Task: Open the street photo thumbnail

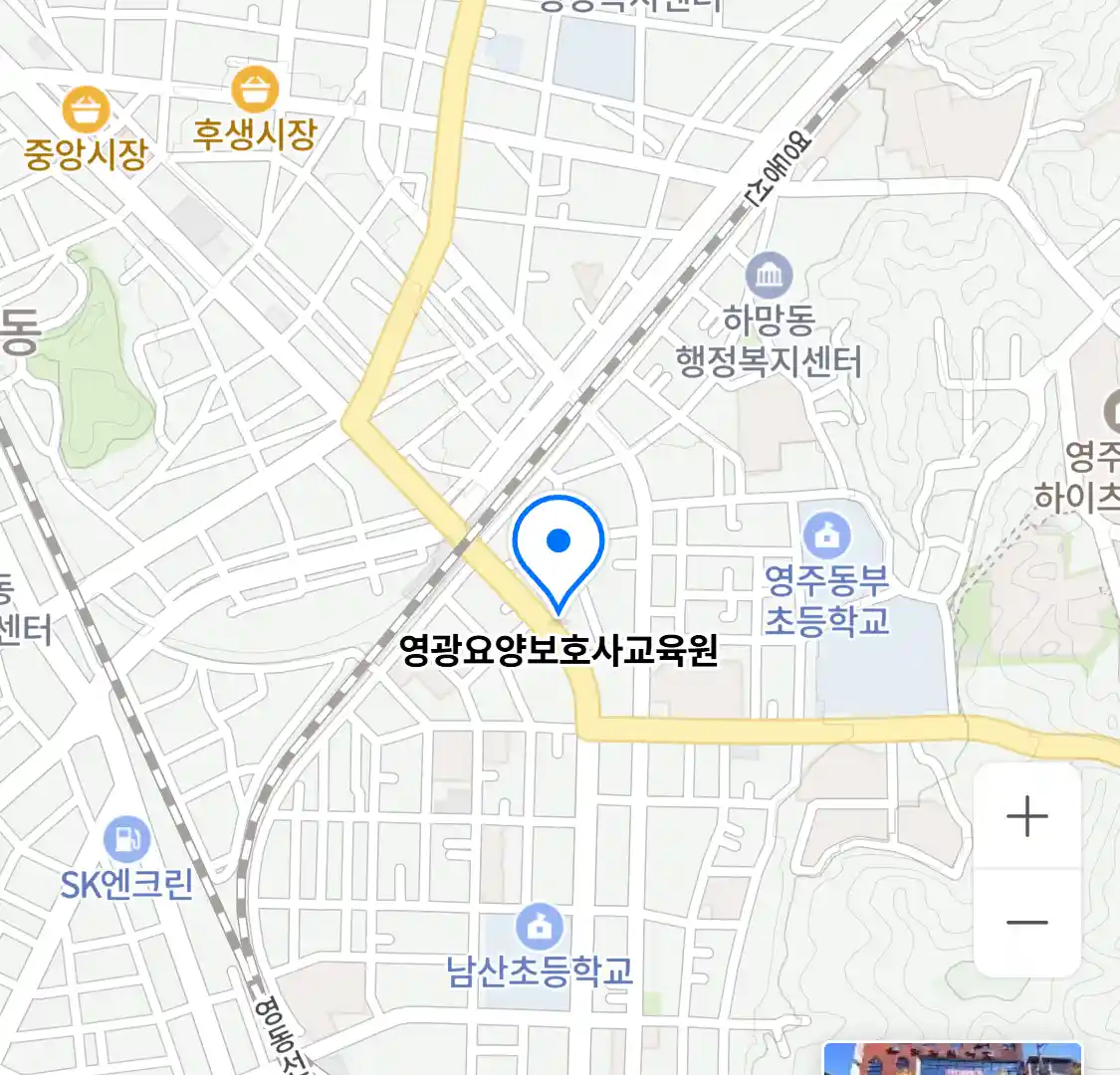Action: tap(953, 1058)
